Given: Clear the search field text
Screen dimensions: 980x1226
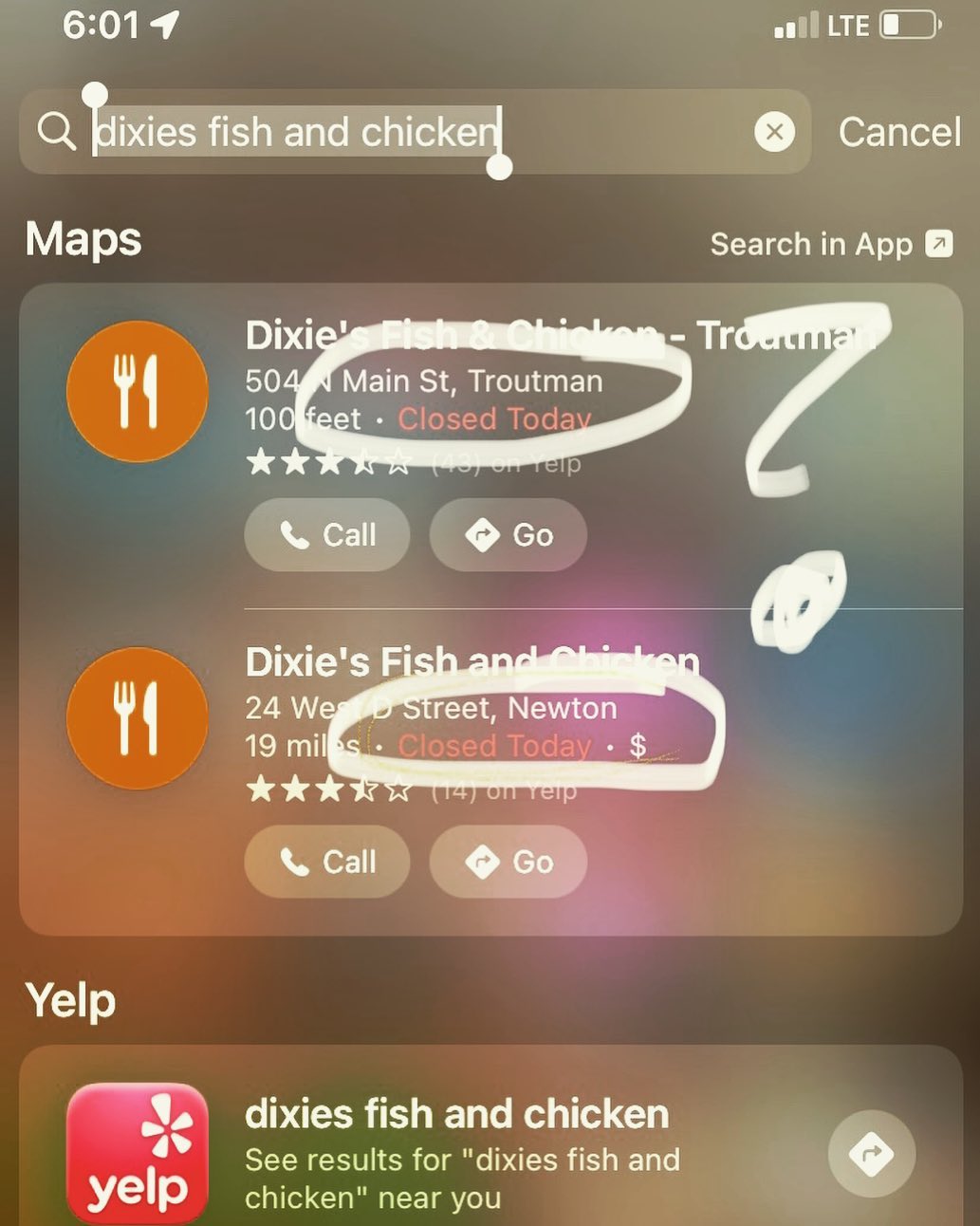Looking at the screenshot, I should click(774, 132).
